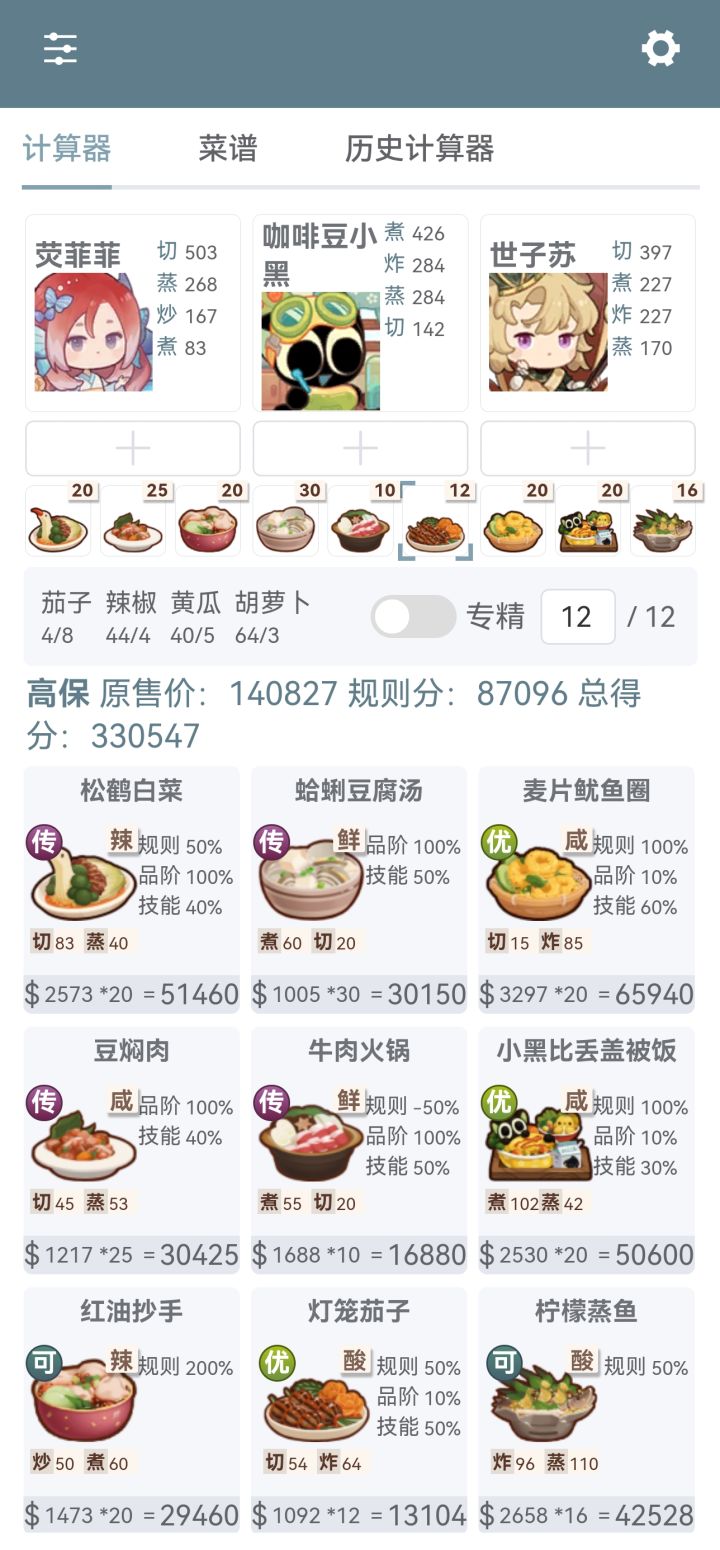Viewport: 720px width, 1550px height.
Task: Switch to the 历史计算器 tab
Action: click(x=420, y=149)
